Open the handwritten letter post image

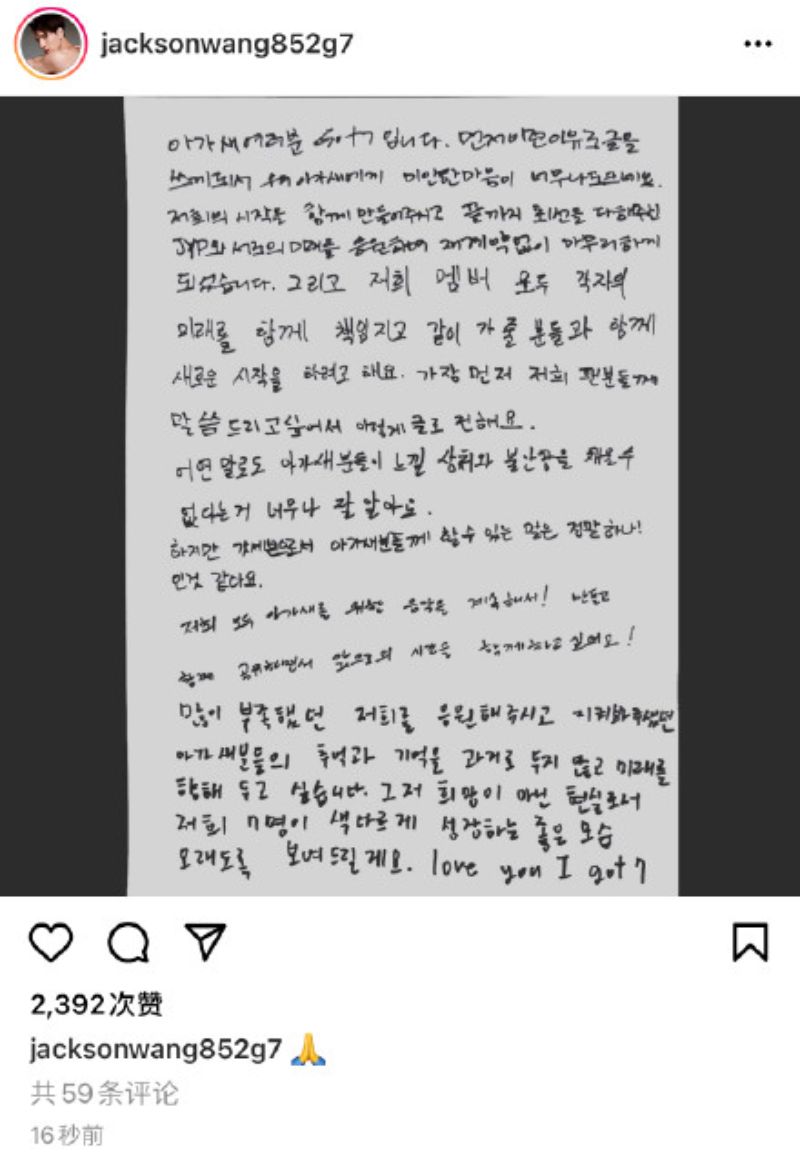400,495
